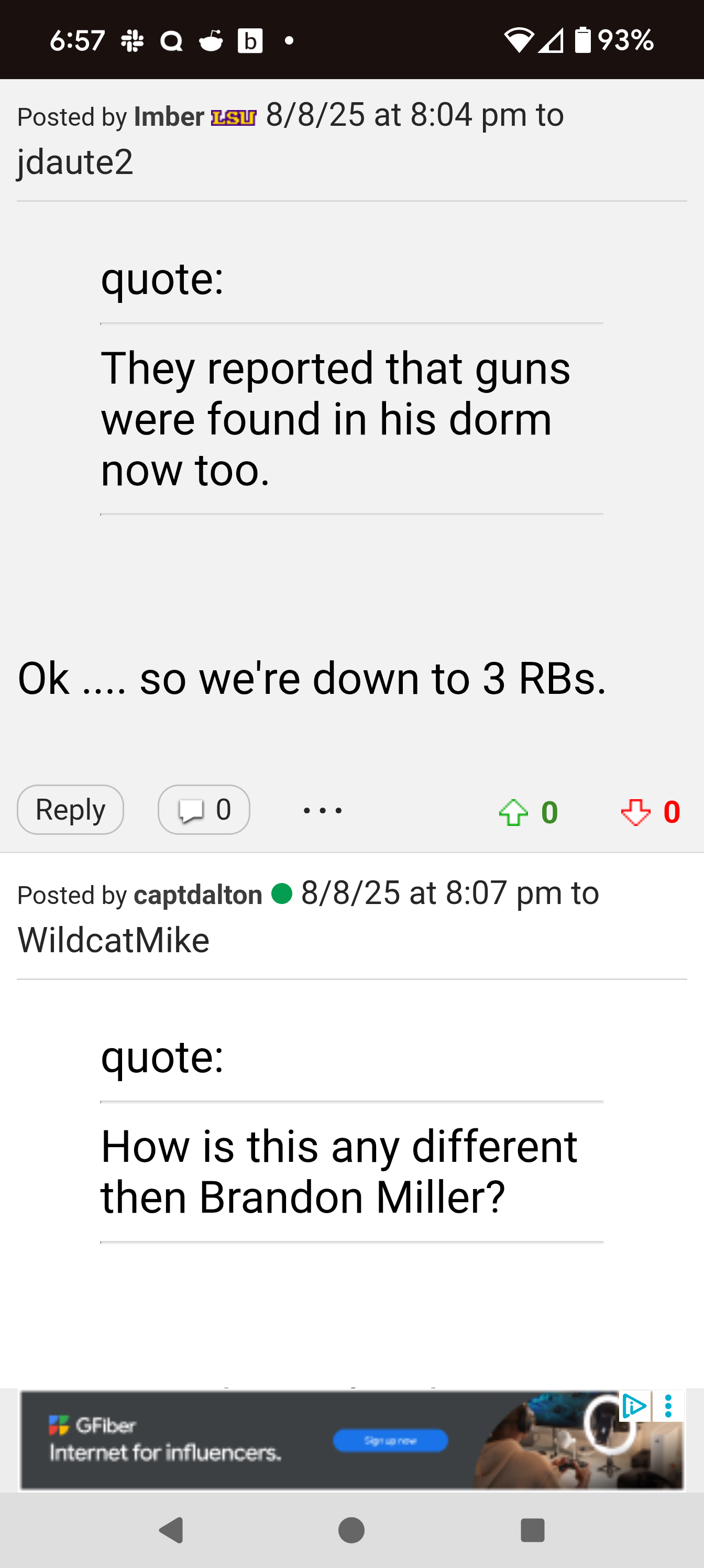Open captdalton's user profile
This screenshot has width=704, height=1568.
[198, 895]
